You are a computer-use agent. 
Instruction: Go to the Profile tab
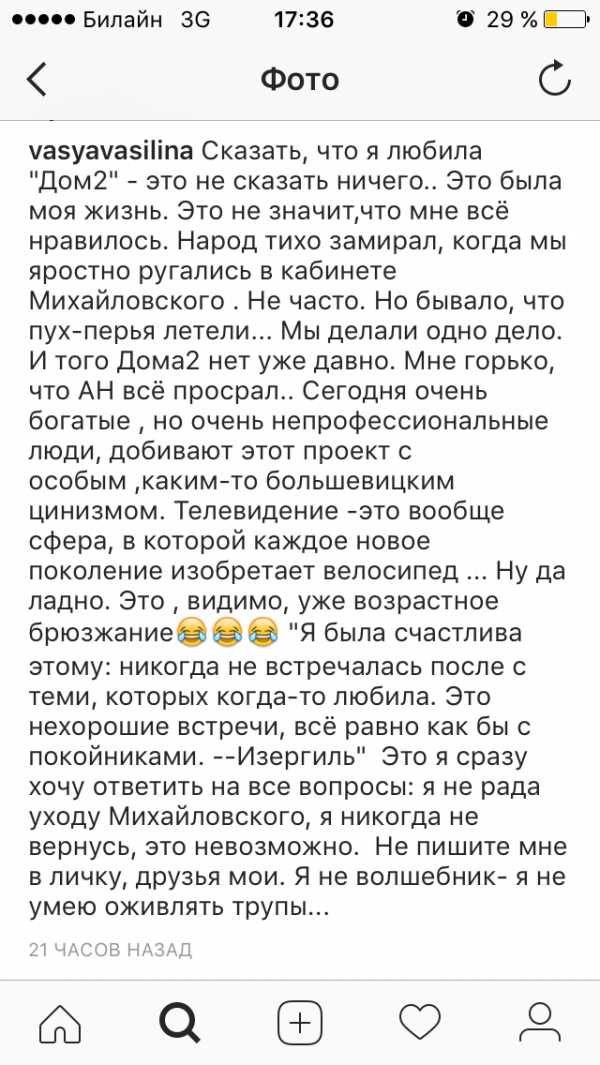click(x=540, y=1022)
